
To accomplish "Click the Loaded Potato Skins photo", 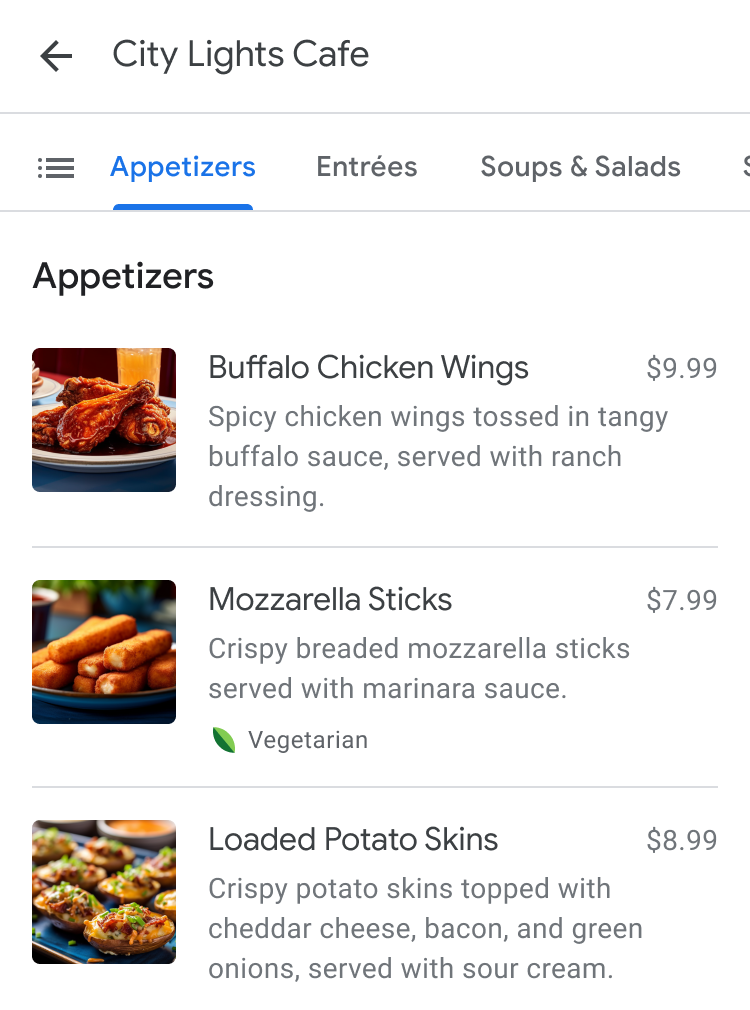I will point(104,891).
